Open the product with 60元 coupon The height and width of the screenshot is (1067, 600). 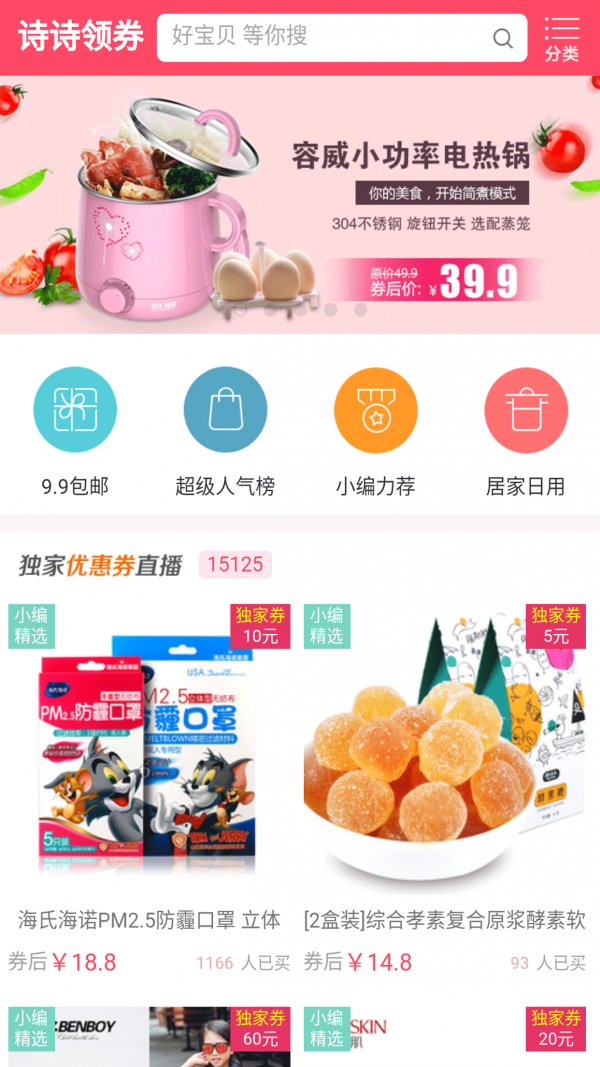coord(149,1037)
